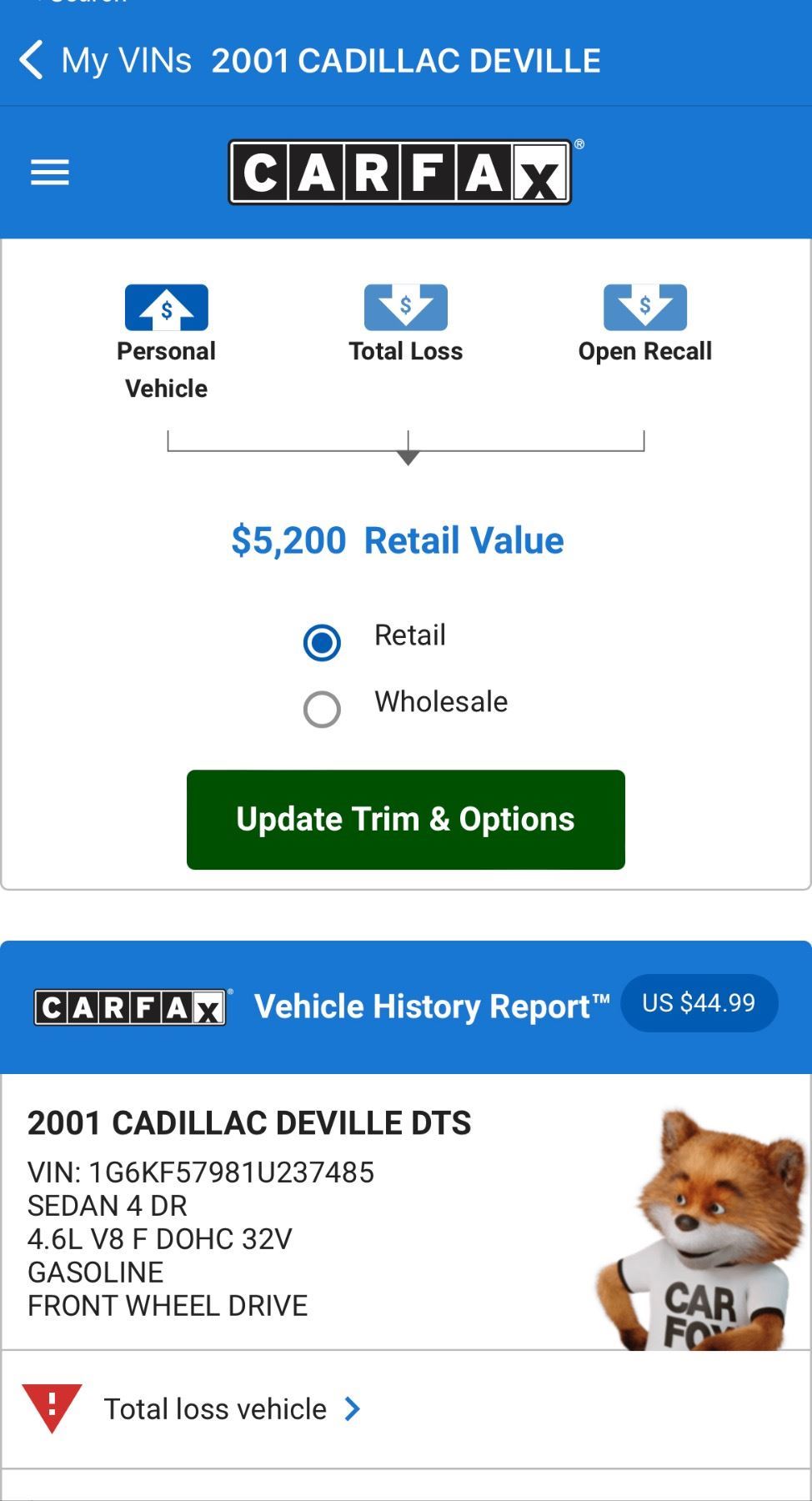Open the hamburger menu
Screen dimensions: 812x1501
pos(50,173)
